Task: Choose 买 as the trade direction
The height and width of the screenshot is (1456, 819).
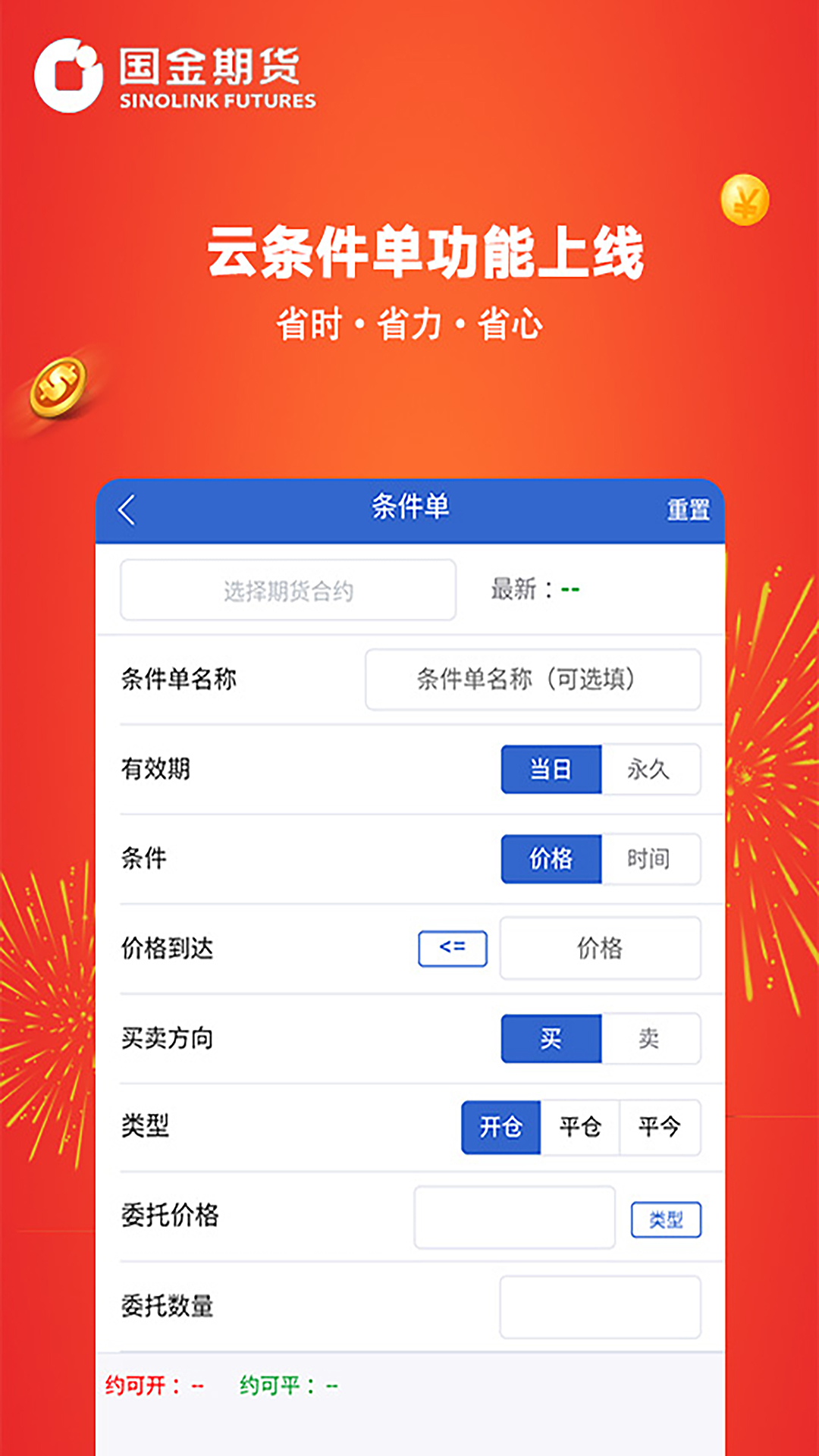Action: tap(551, 1039)
